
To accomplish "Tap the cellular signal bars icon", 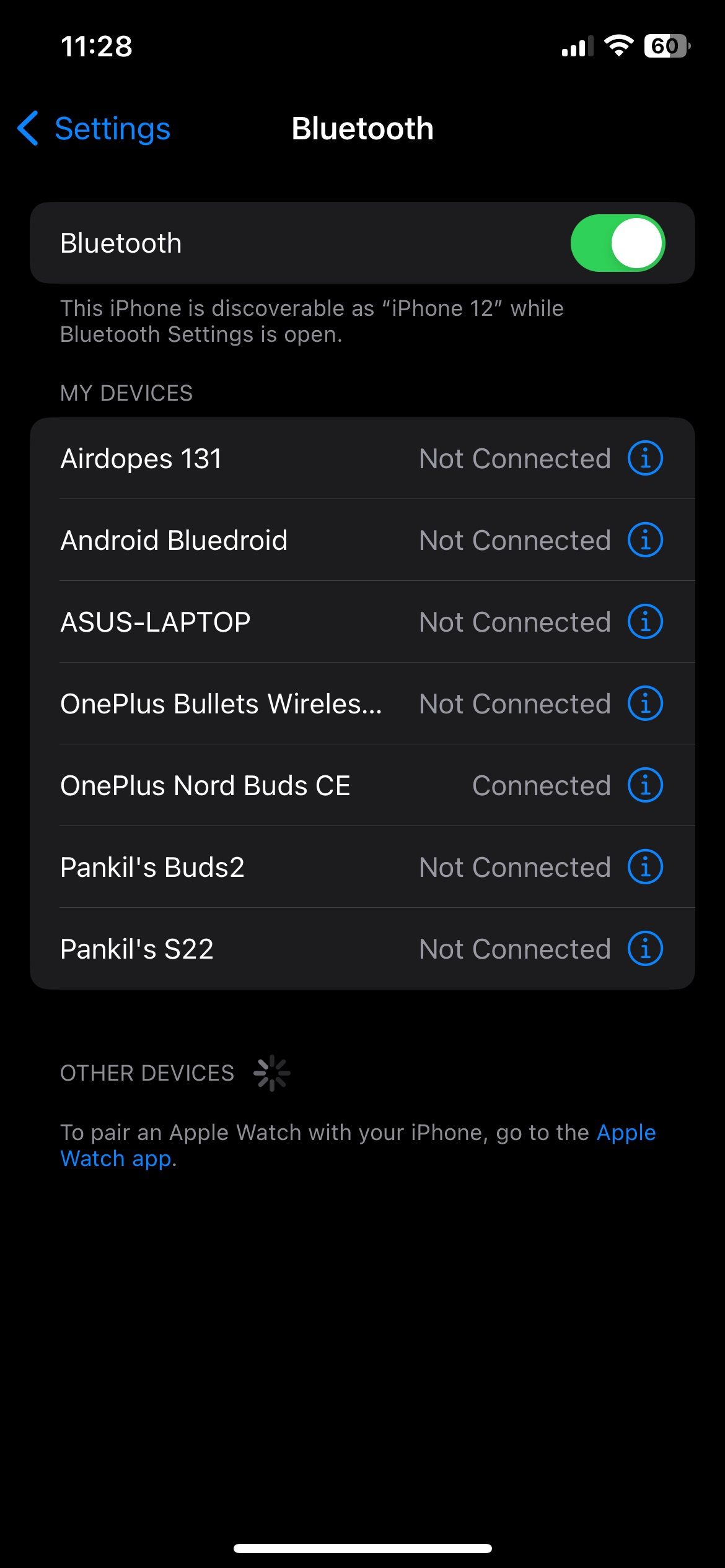I will point(576,46).
